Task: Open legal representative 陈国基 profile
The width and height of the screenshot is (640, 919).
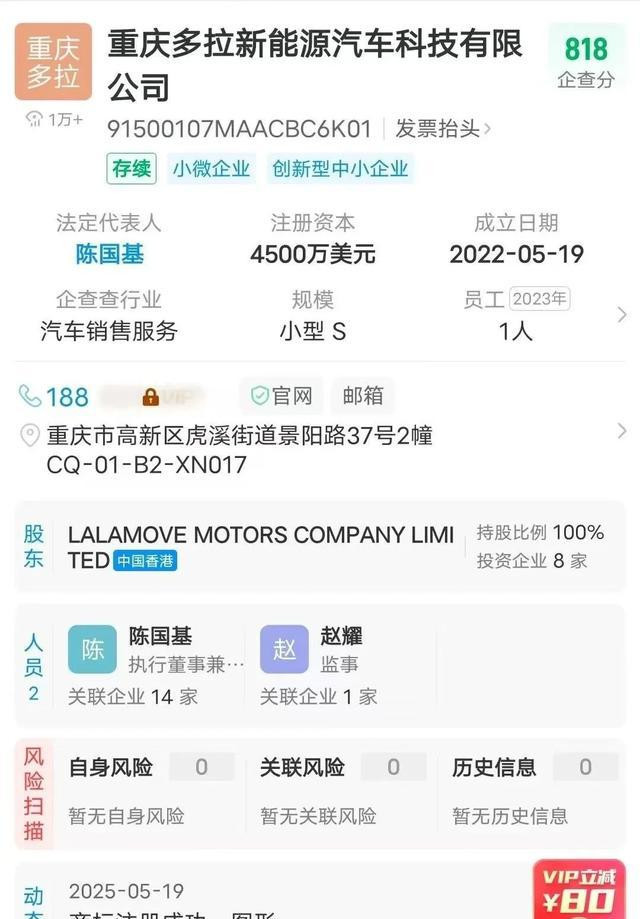Action: coord(110,254)
